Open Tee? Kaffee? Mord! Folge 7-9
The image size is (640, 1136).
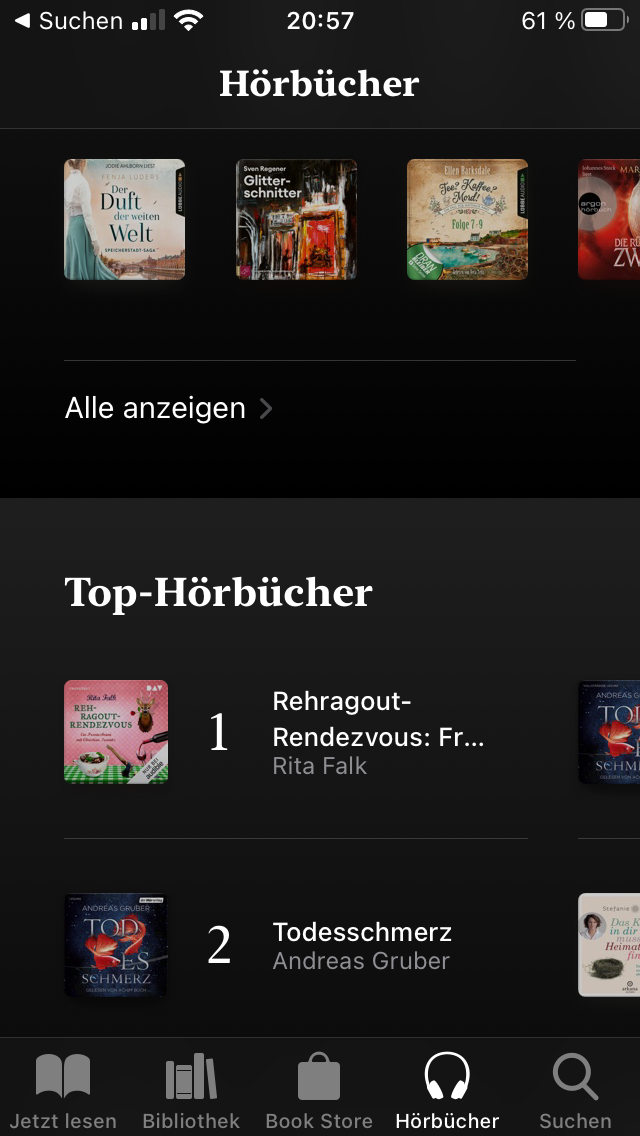[467, 219]
